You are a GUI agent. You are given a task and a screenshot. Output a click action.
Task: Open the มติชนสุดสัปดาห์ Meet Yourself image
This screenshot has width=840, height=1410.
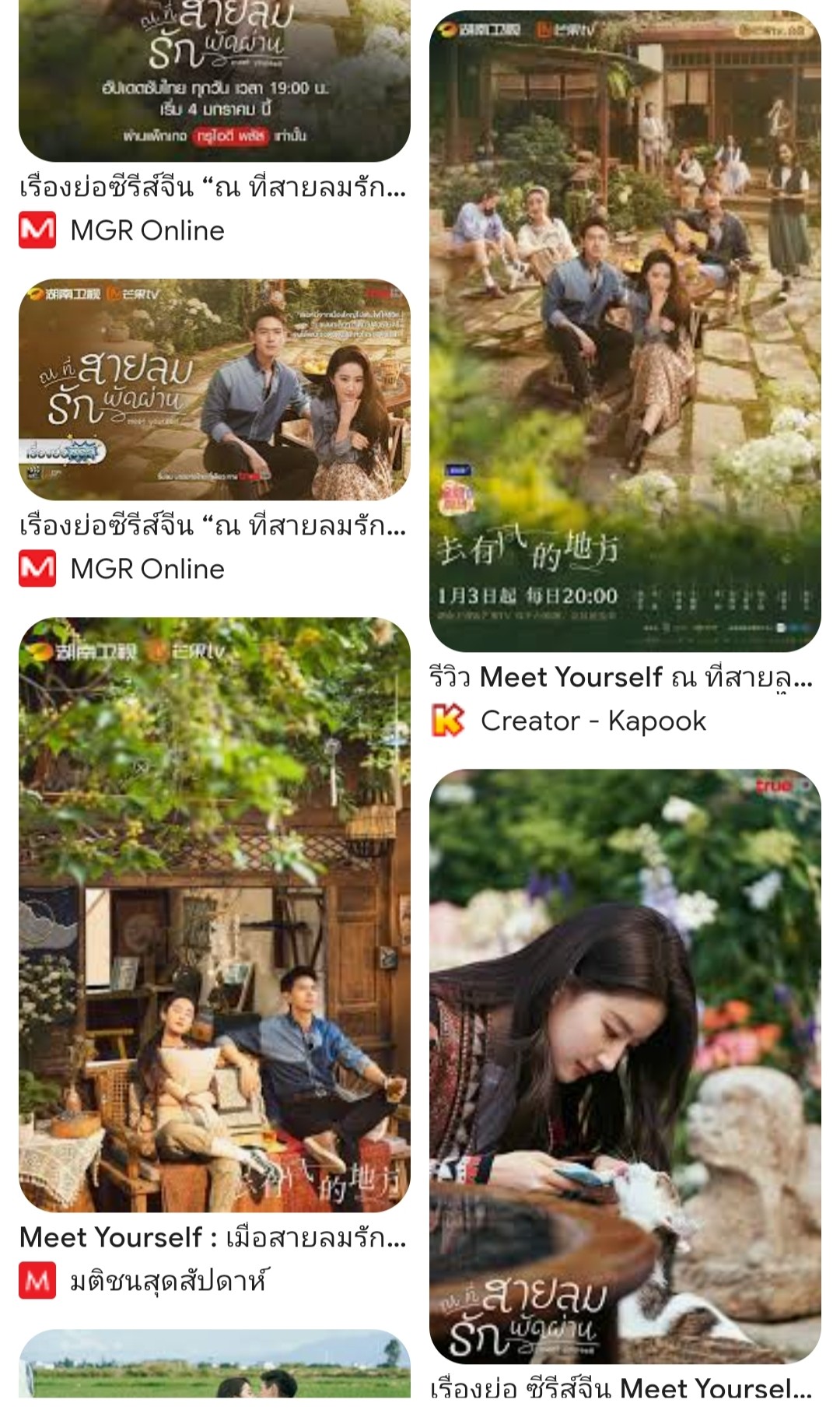click(x=215, y=914)
